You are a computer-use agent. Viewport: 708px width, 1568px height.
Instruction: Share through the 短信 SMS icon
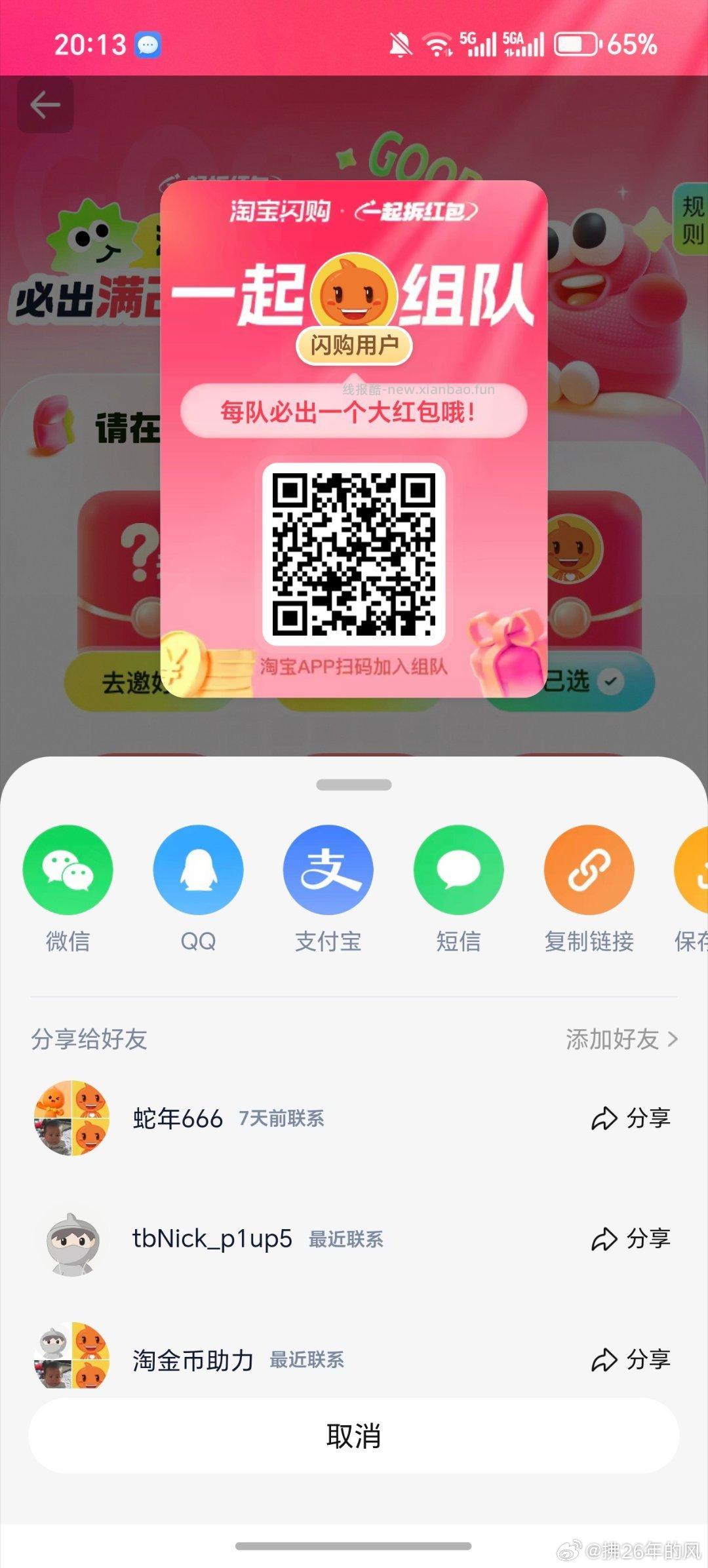coord(460,870)
